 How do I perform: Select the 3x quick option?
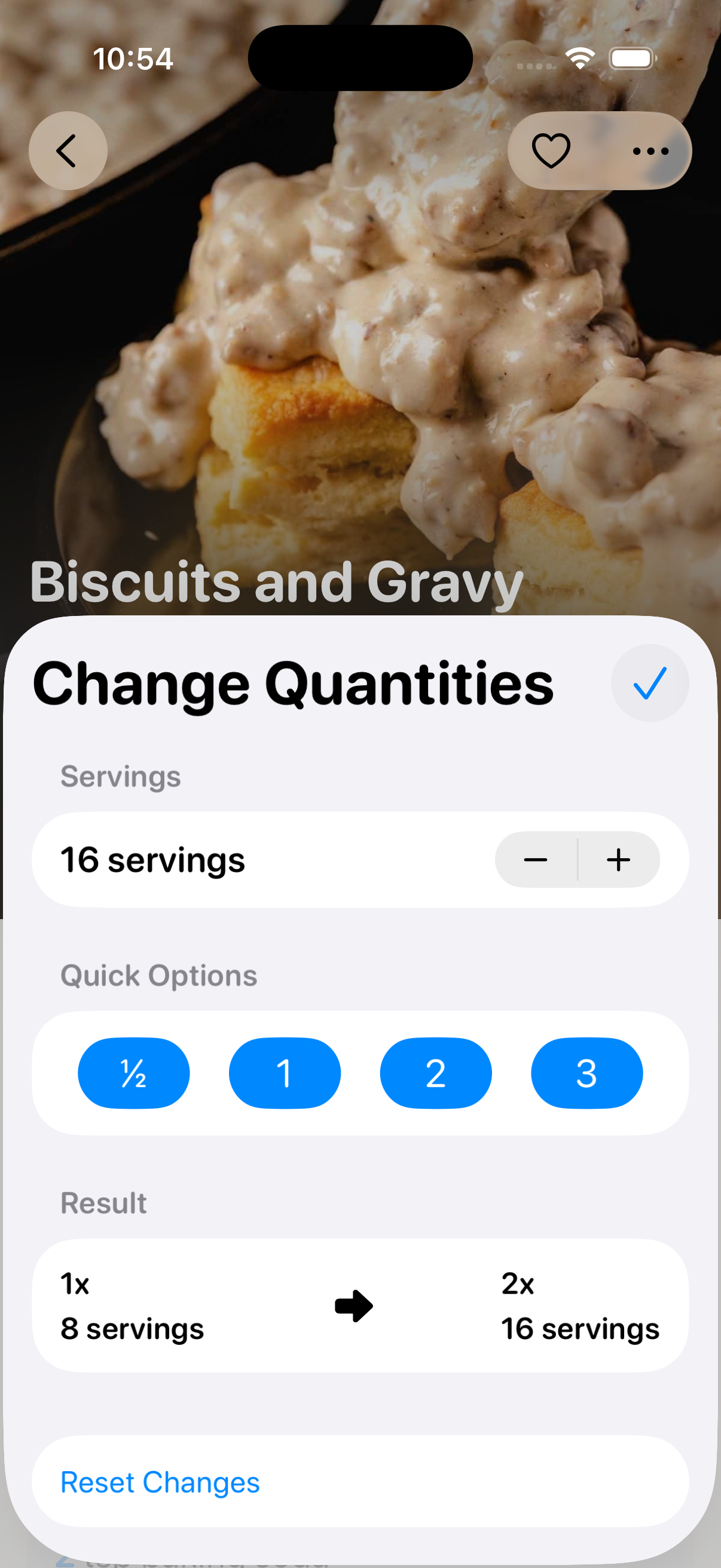point(586,1073)
